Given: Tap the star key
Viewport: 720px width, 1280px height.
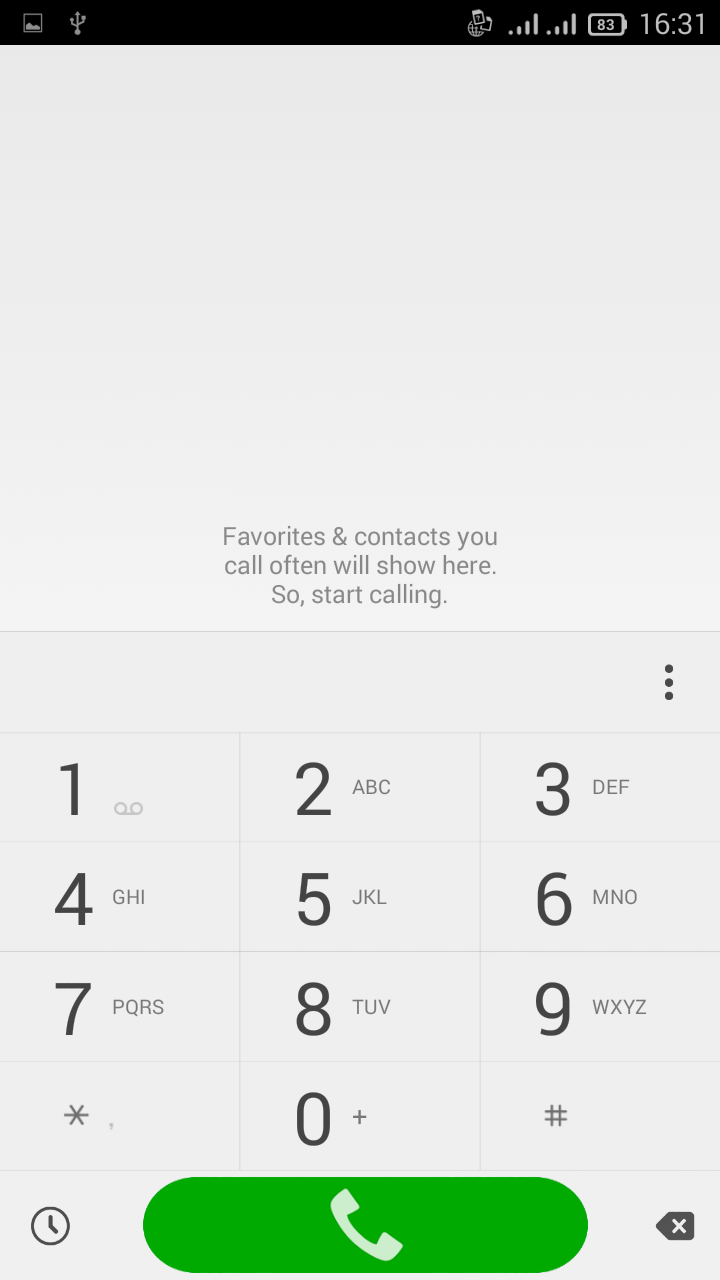Looking at the screenshot, I should pyautogui.click(x=120, y=1116).
